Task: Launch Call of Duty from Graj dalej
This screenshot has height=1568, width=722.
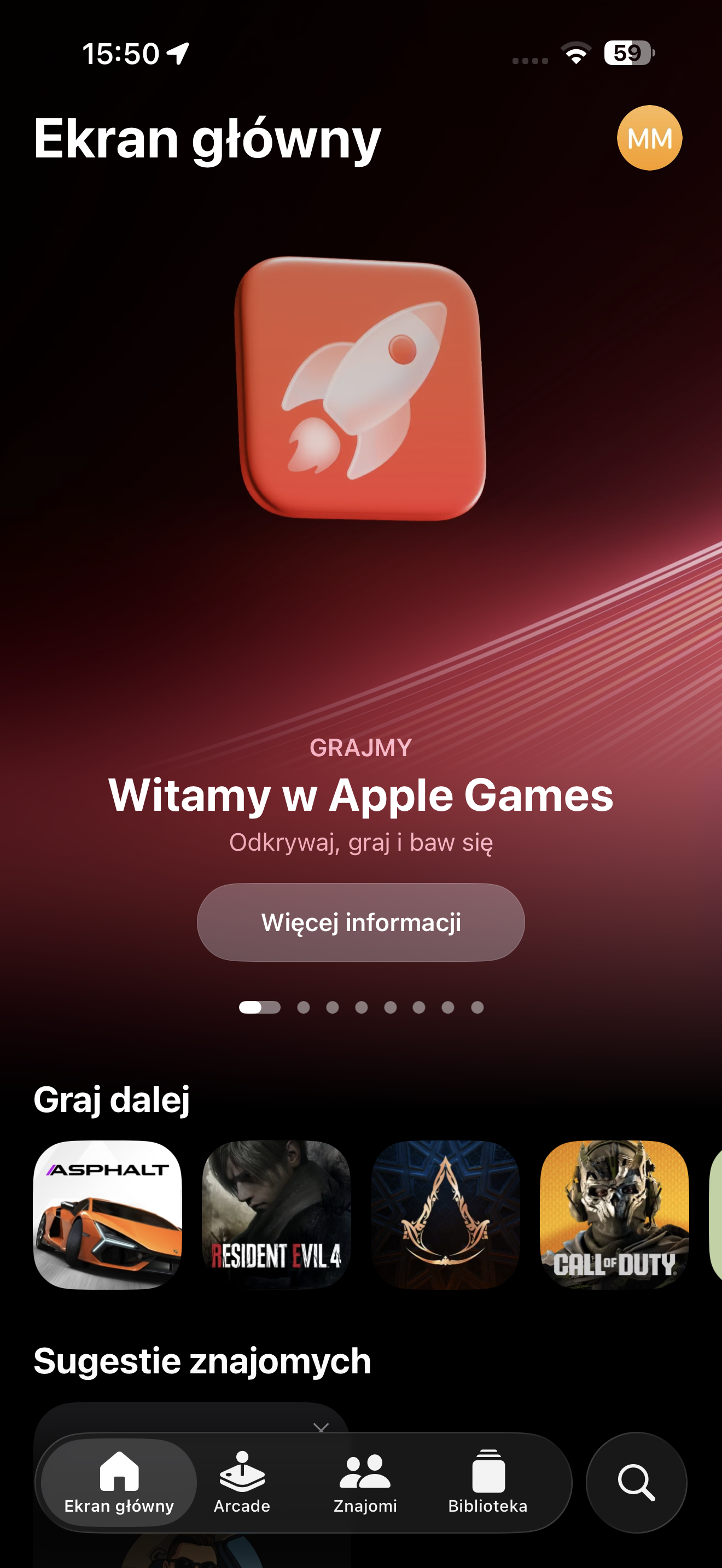Action: pos(614,1214)
